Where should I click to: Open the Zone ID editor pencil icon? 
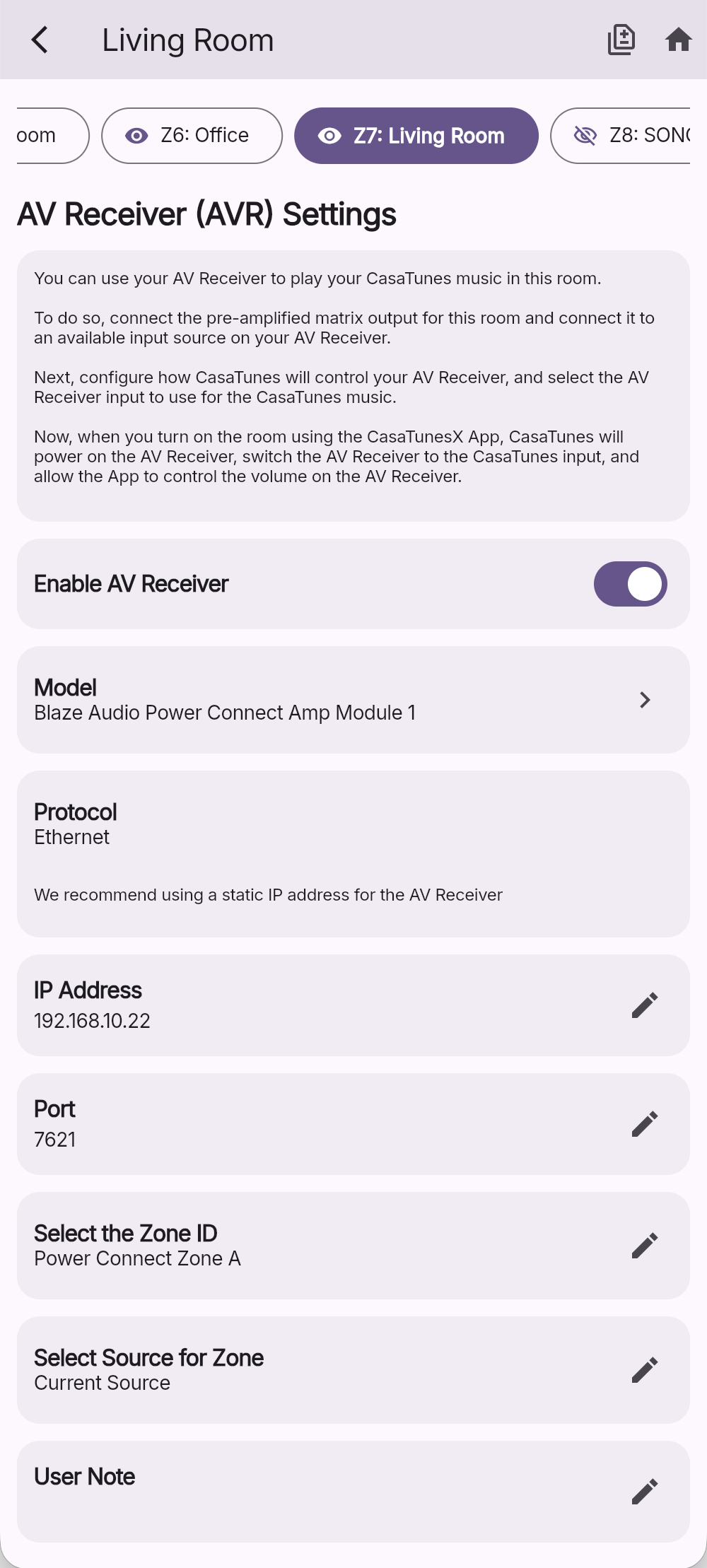click(x=645, y=1245)
